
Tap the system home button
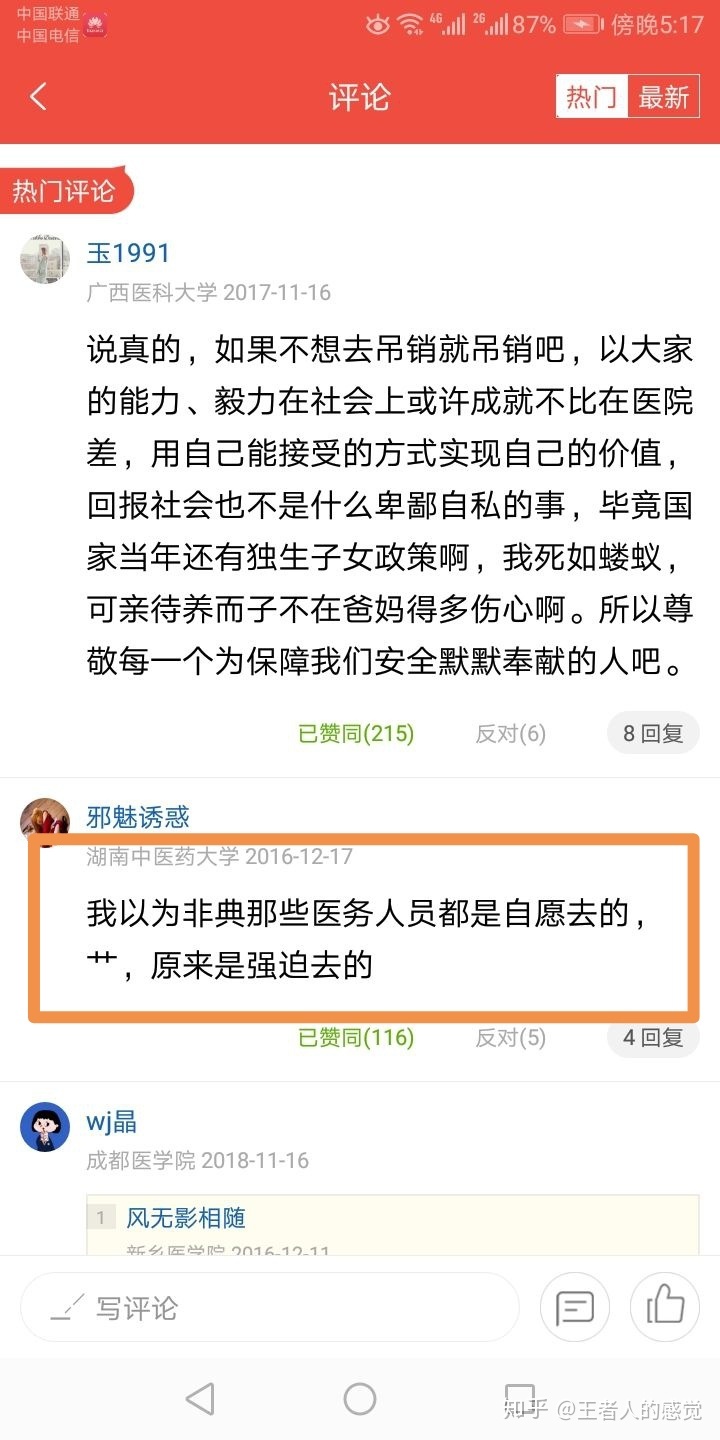360,1399
